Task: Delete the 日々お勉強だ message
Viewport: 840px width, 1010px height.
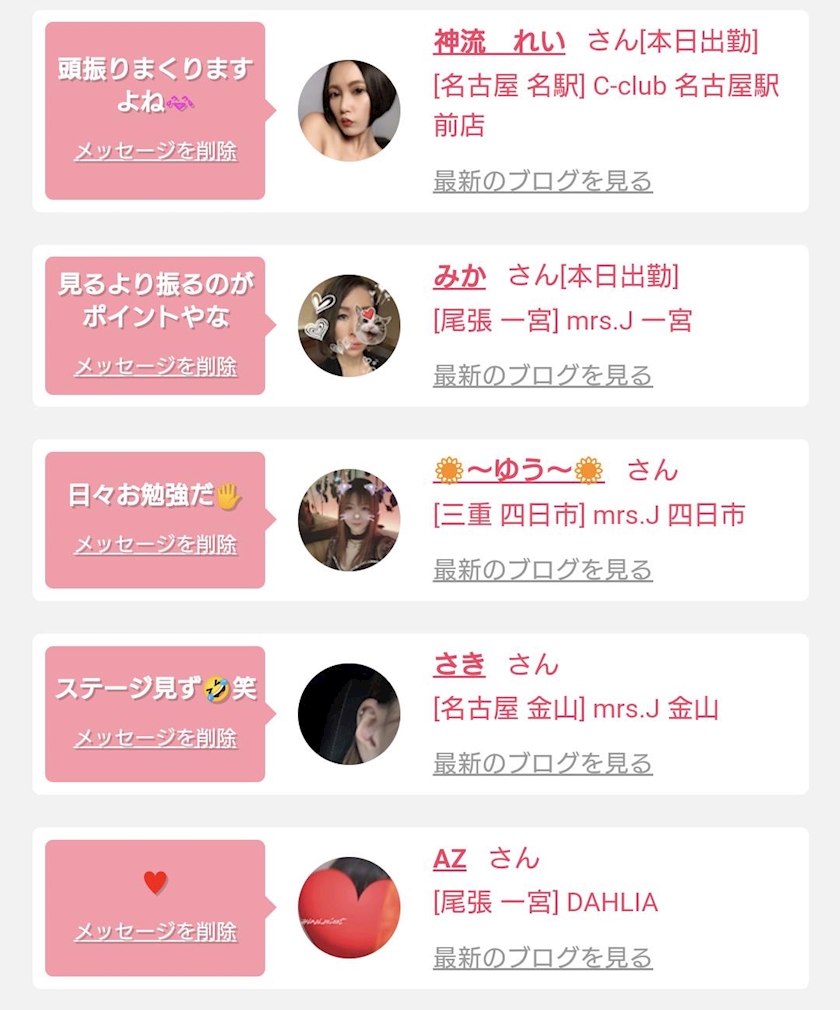Action: point(156,544)
